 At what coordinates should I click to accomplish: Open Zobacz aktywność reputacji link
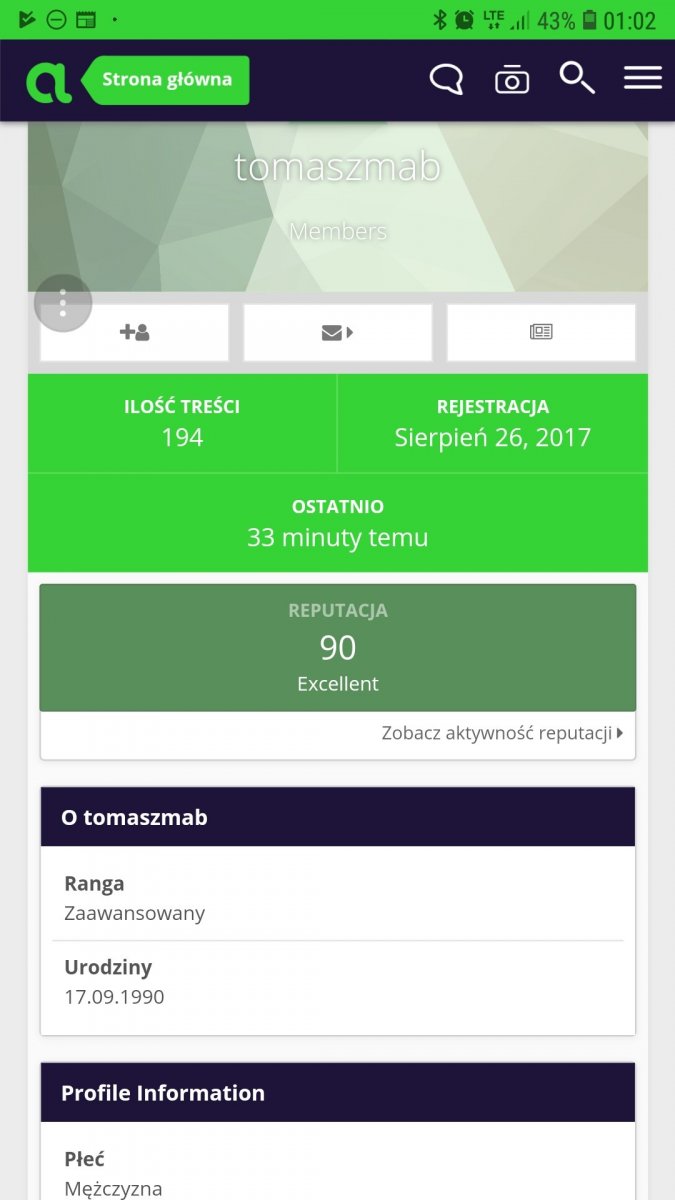502,733
